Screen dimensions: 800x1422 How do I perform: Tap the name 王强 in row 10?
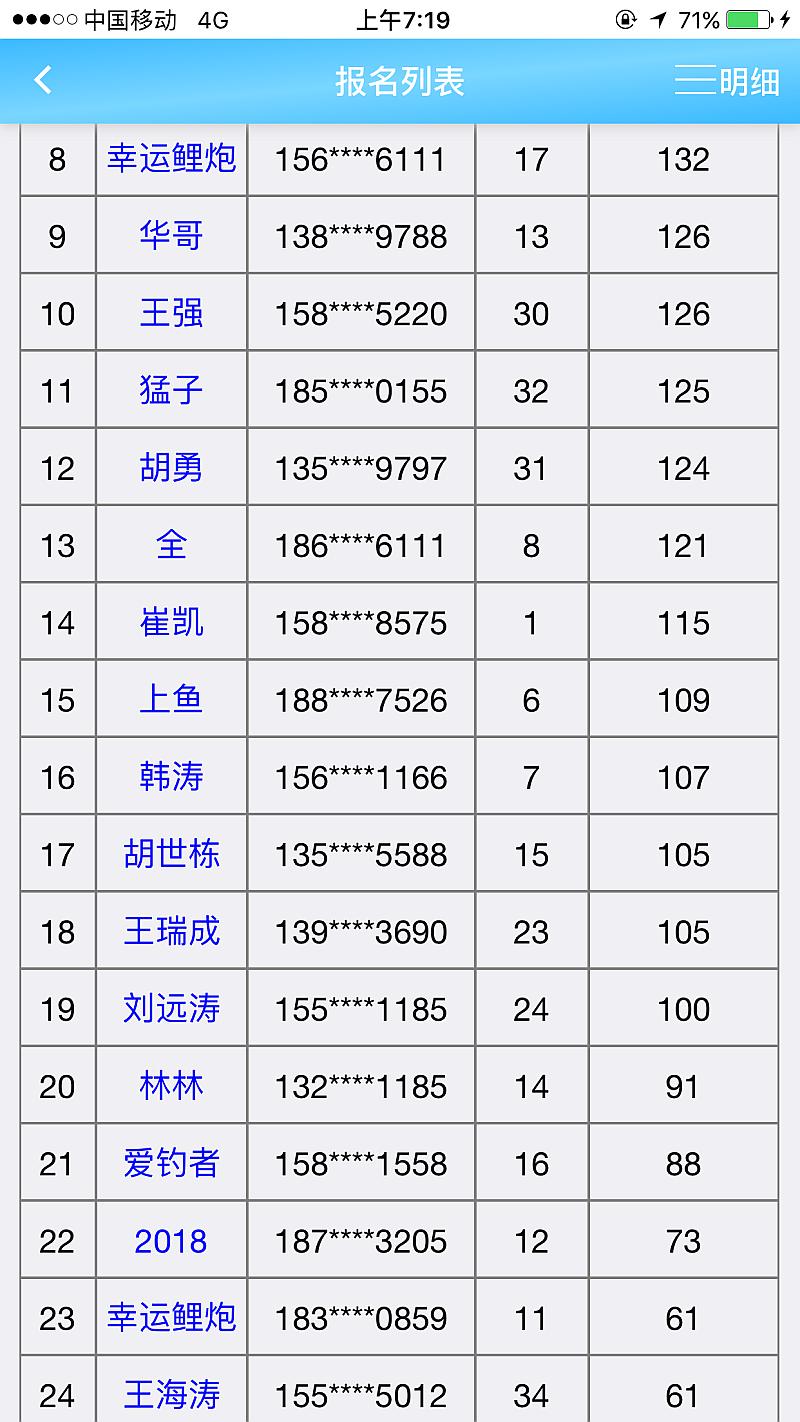coord(171,313)
